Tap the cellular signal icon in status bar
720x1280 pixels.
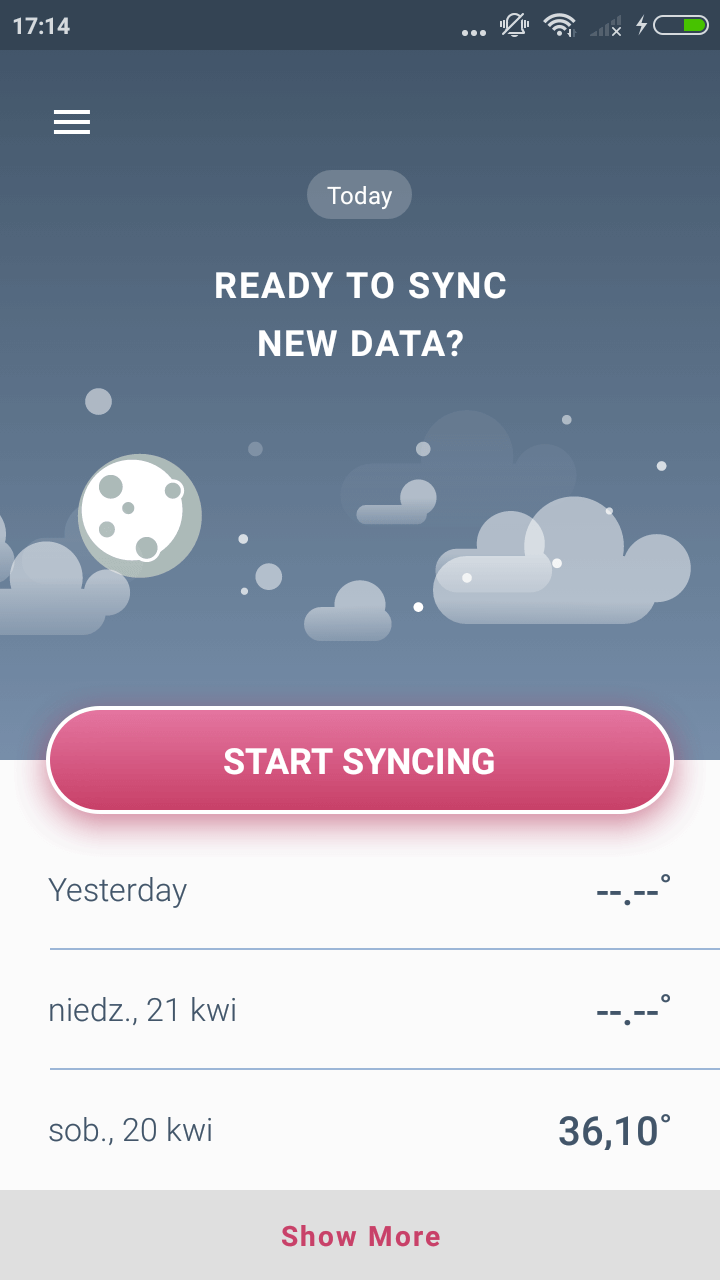601,28
